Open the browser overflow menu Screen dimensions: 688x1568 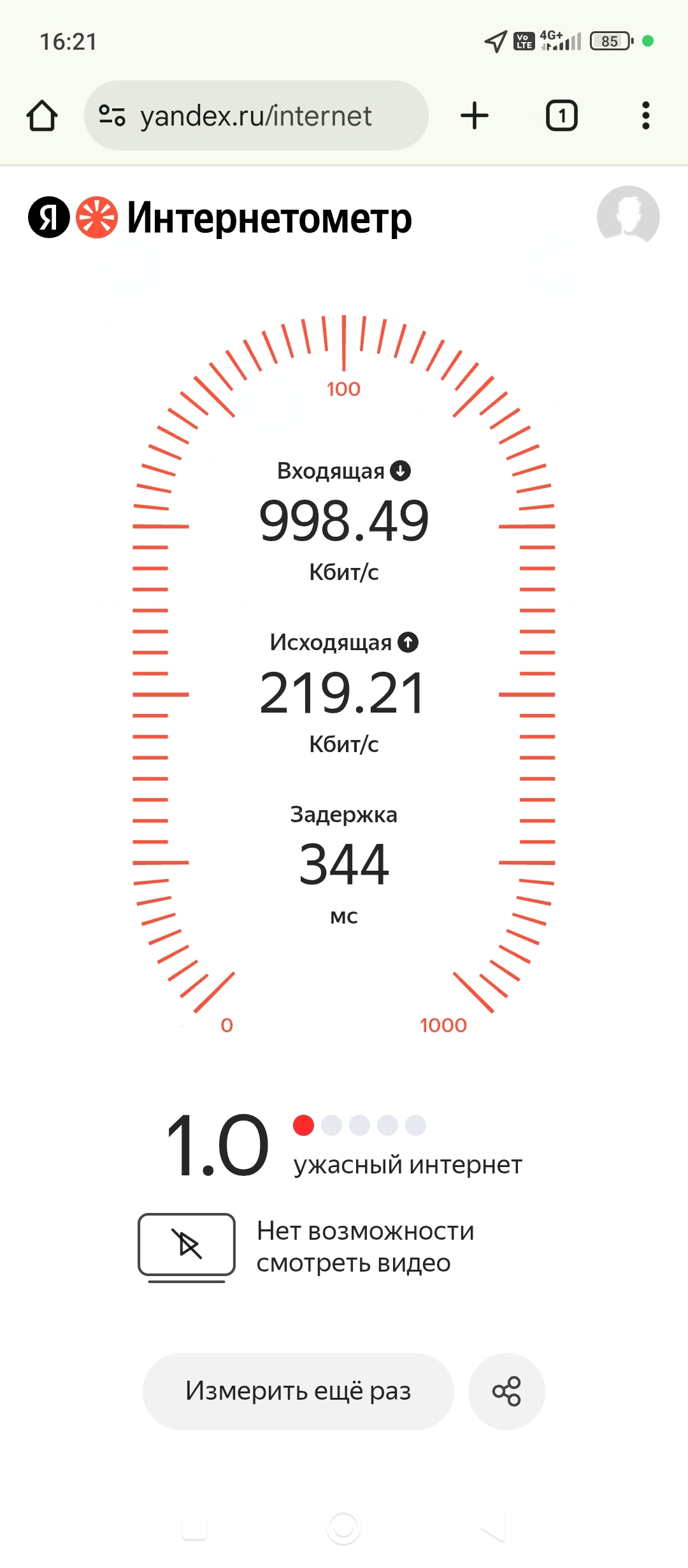pos(645,115)
